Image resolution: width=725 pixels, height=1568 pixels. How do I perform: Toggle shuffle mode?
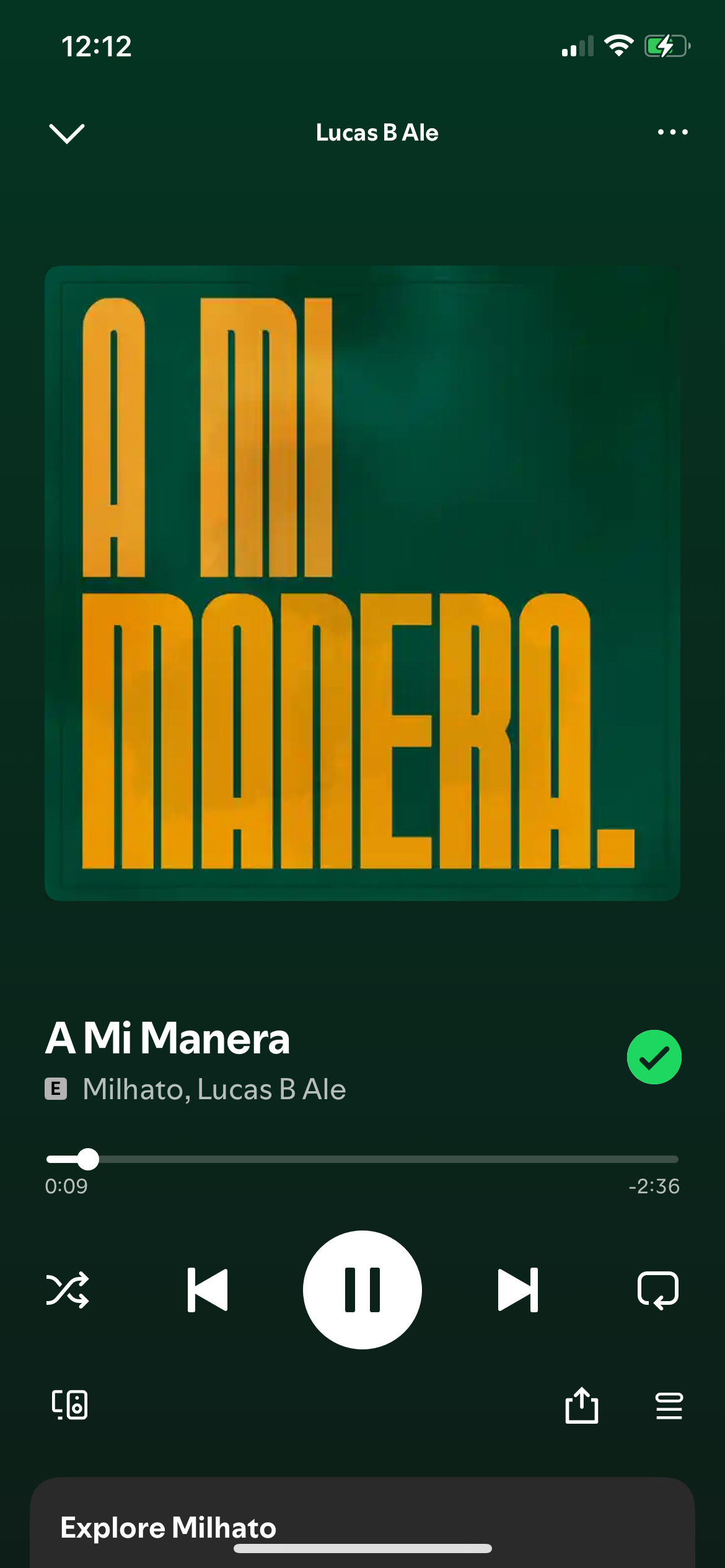67,1290
